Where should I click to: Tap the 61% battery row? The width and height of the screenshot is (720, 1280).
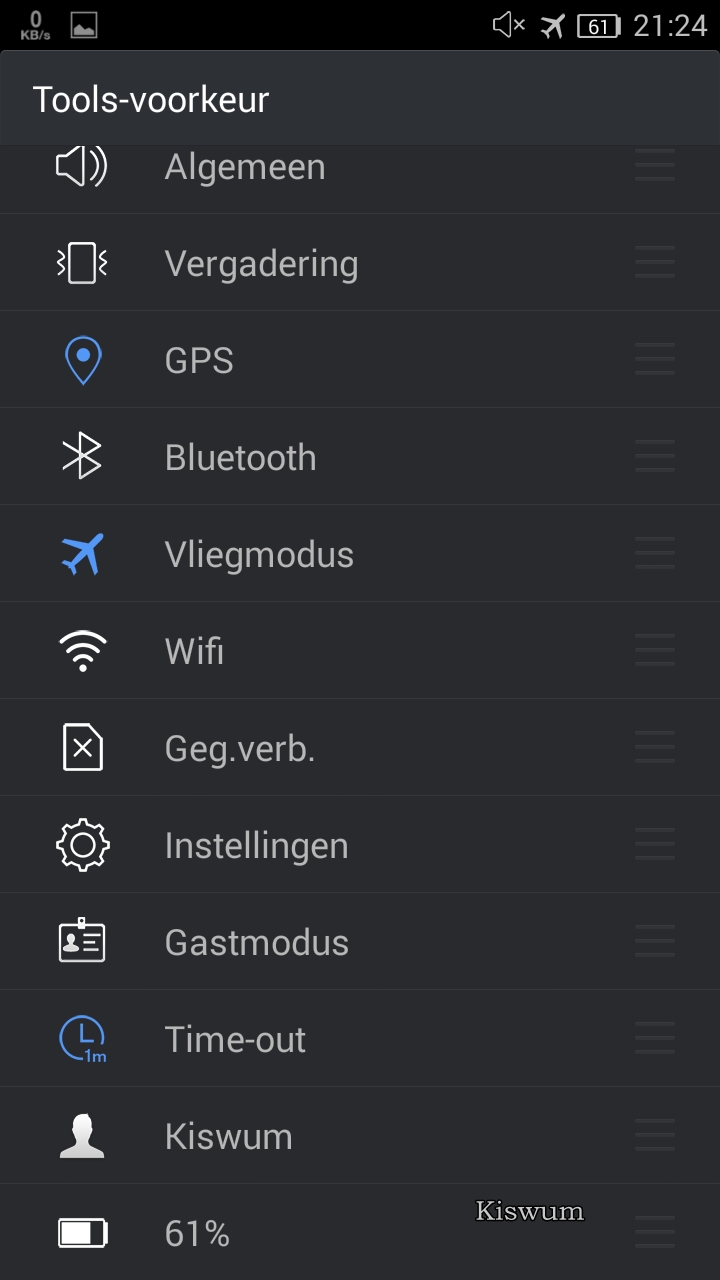[x=360, y=1232]
